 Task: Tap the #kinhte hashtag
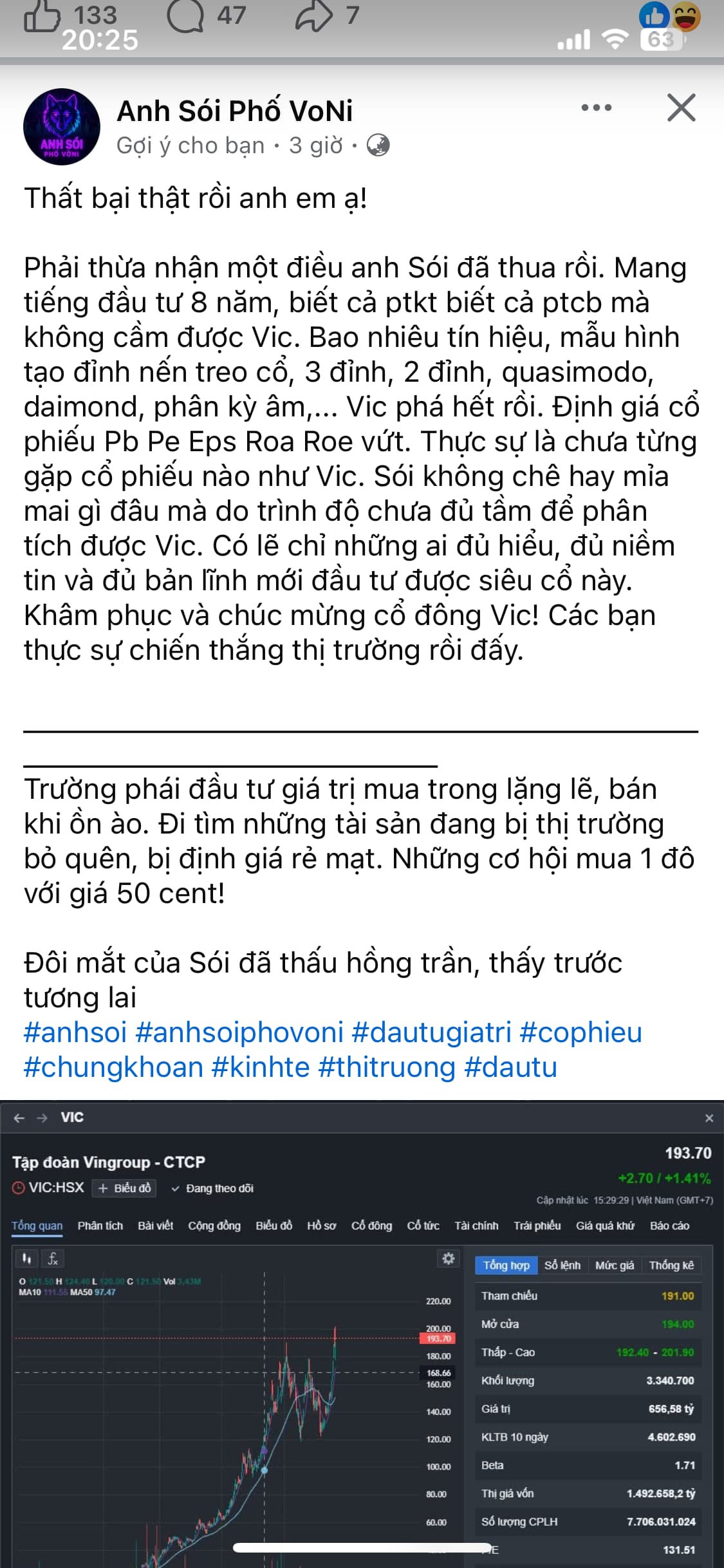pos(261,1067)
